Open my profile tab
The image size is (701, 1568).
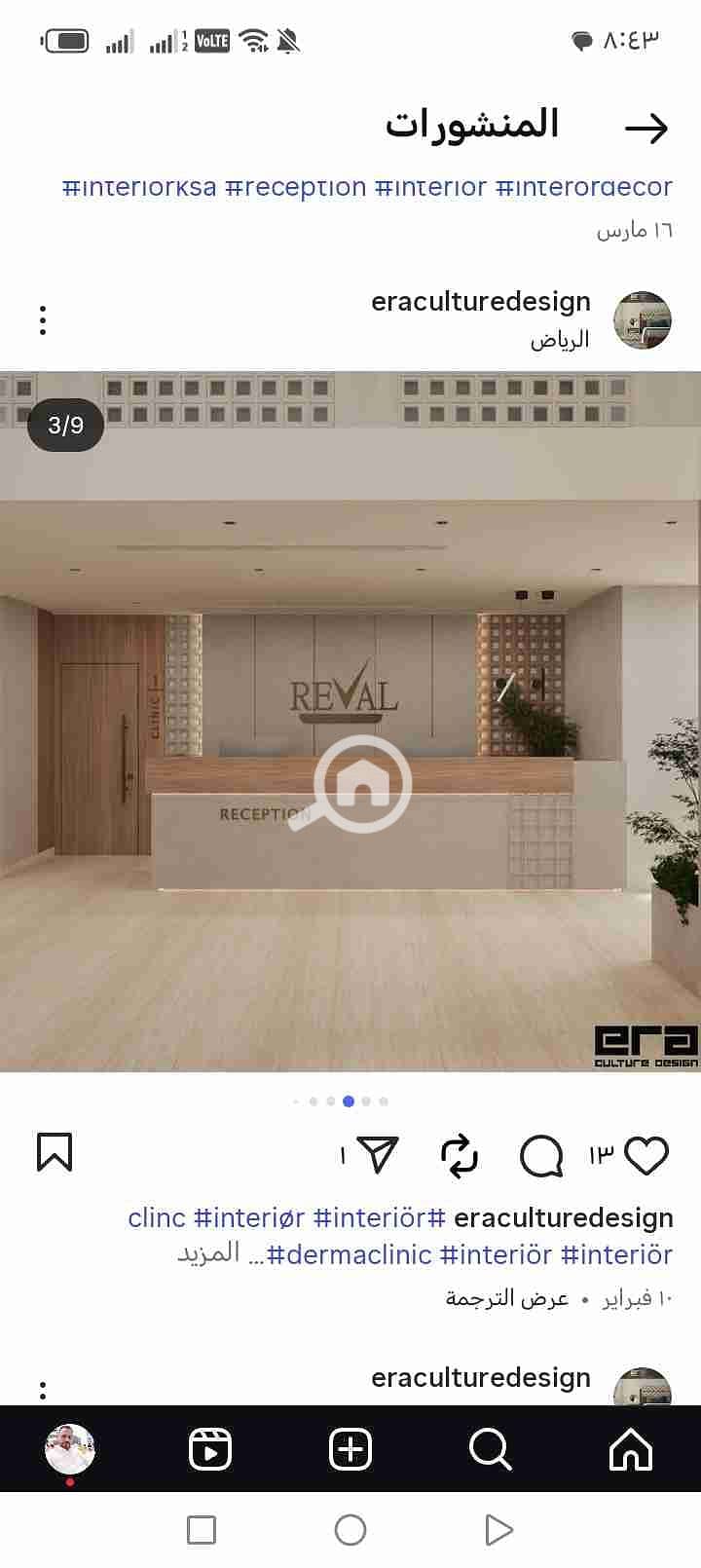click(x=70, y=1449)
